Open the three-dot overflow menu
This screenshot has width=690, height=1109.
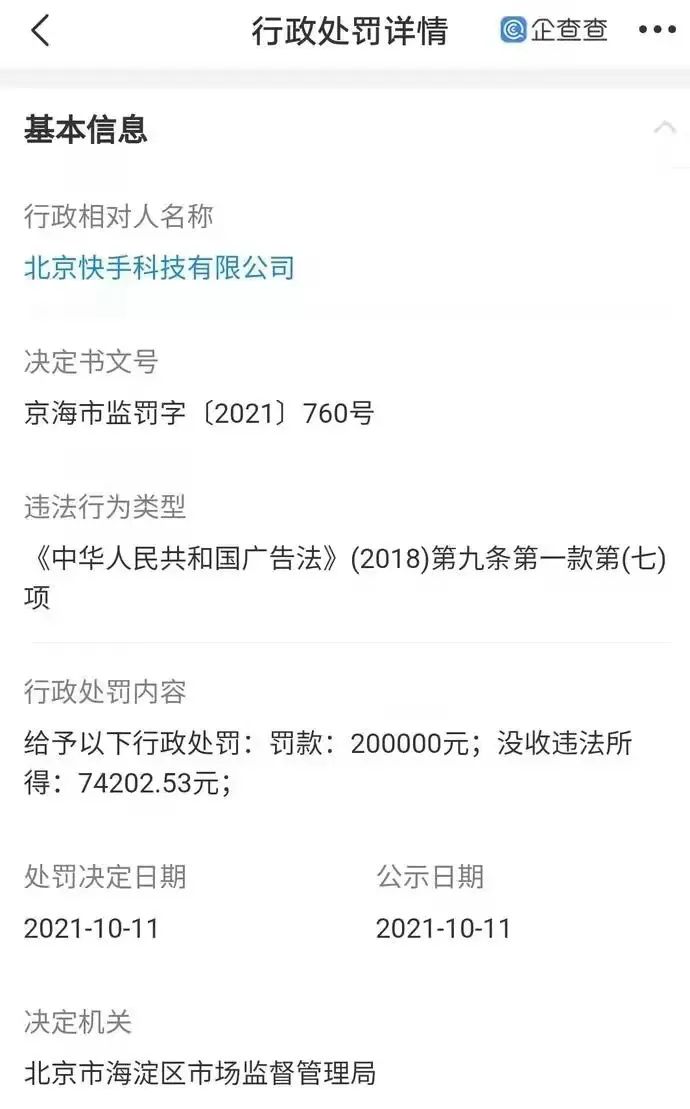pyautogui.click(x=657, y=31)
